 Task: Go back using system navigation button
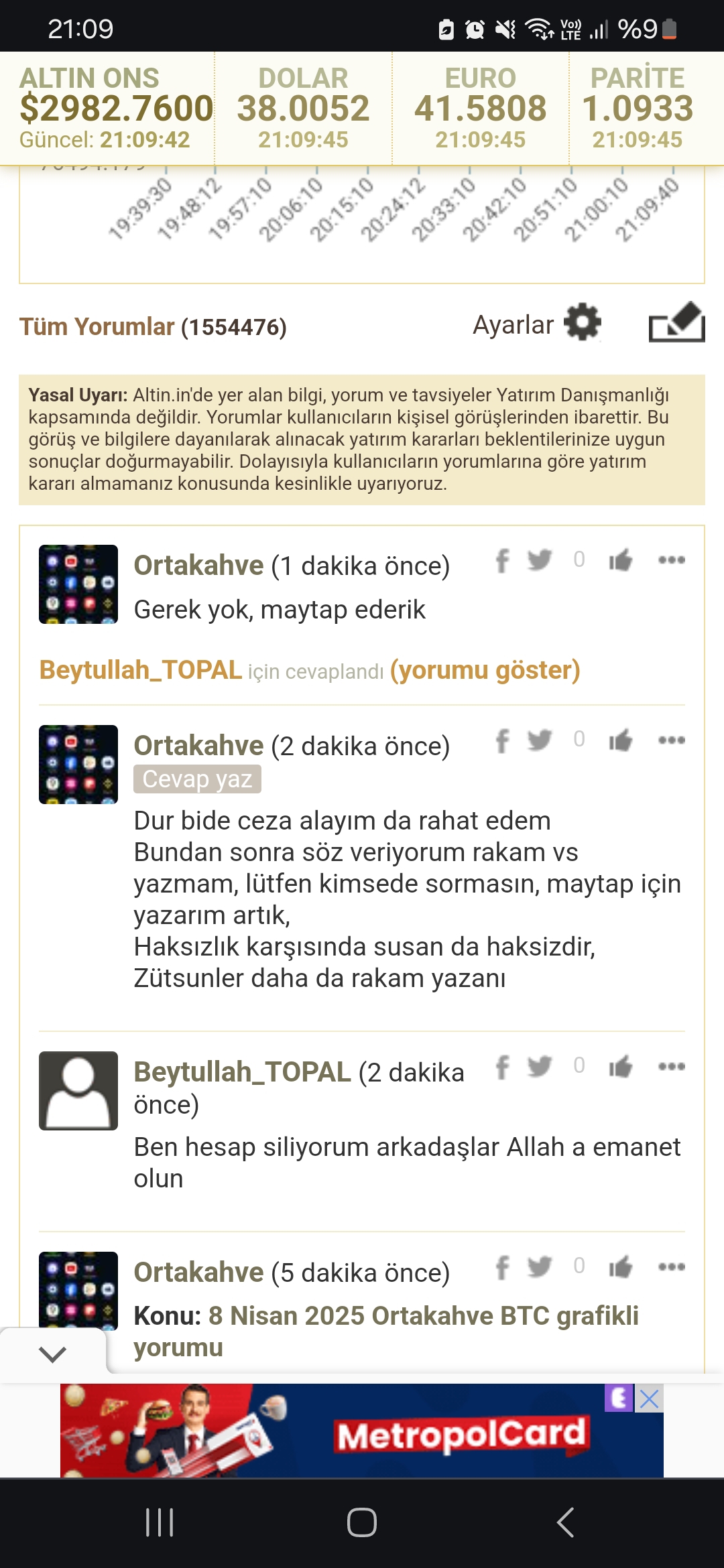coord(565,1522)
